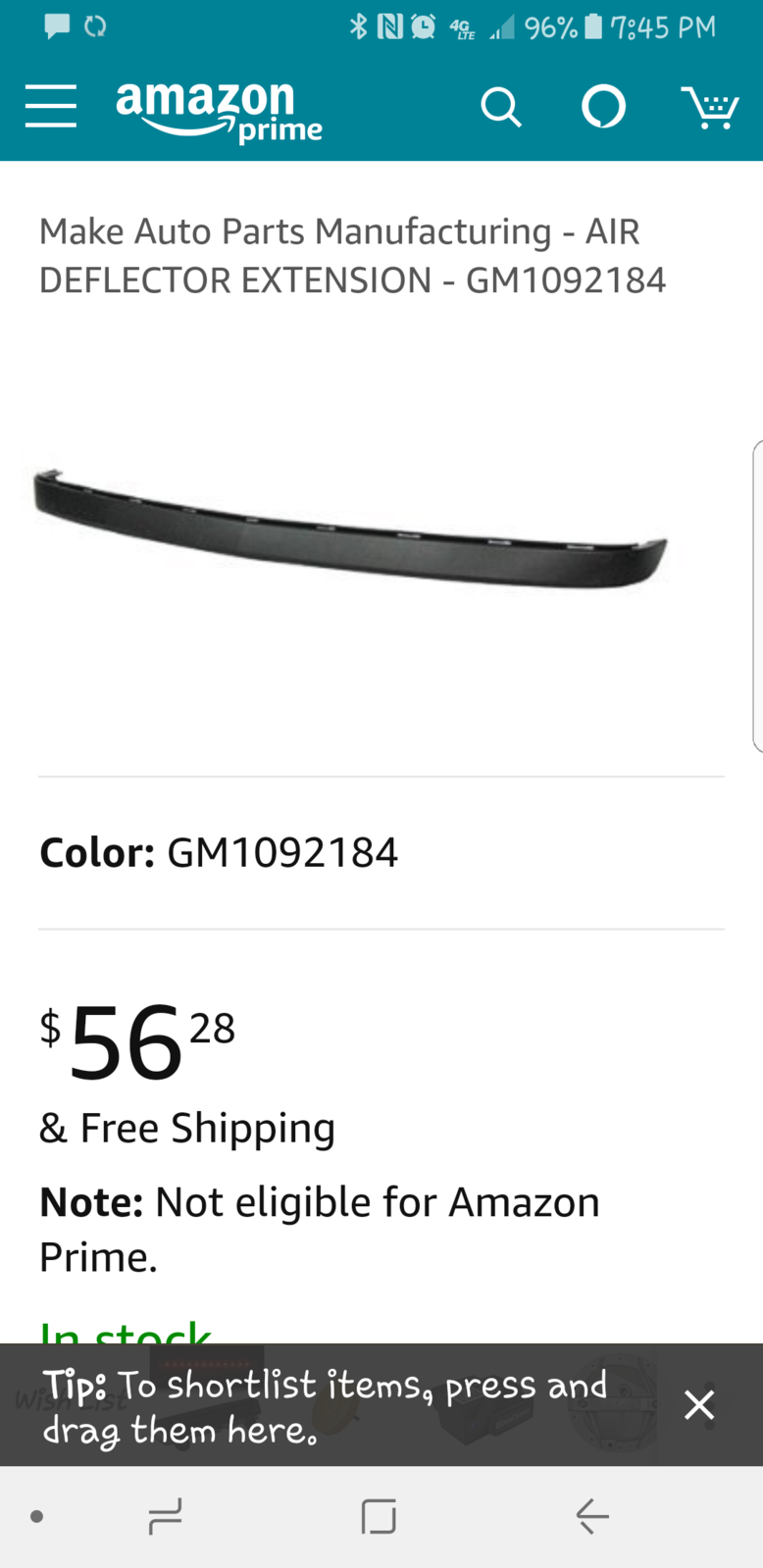Screen dimensions: 763x1568
Task: Activate the Alexa voice assistant
Action: pos(603,107)
